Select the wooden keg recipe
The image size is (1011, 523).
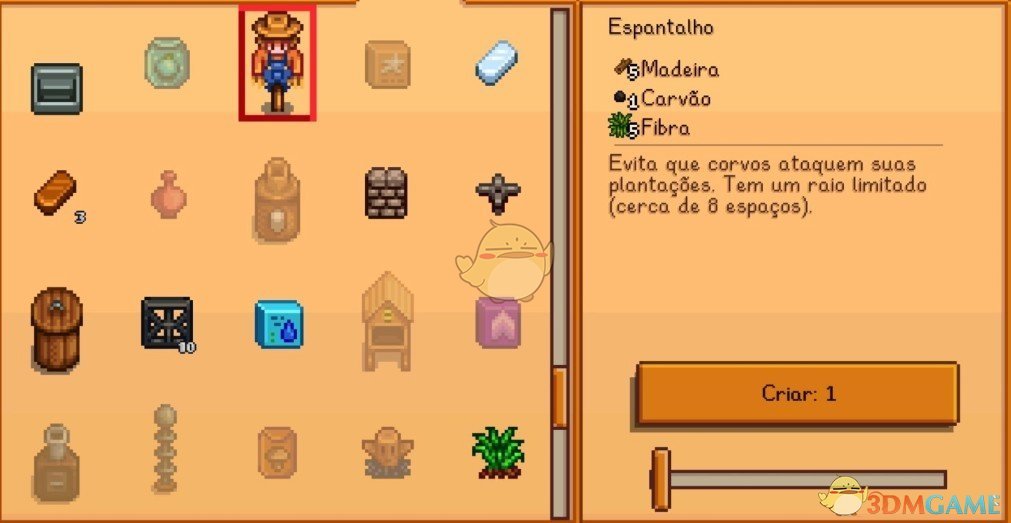pos(56,328)
